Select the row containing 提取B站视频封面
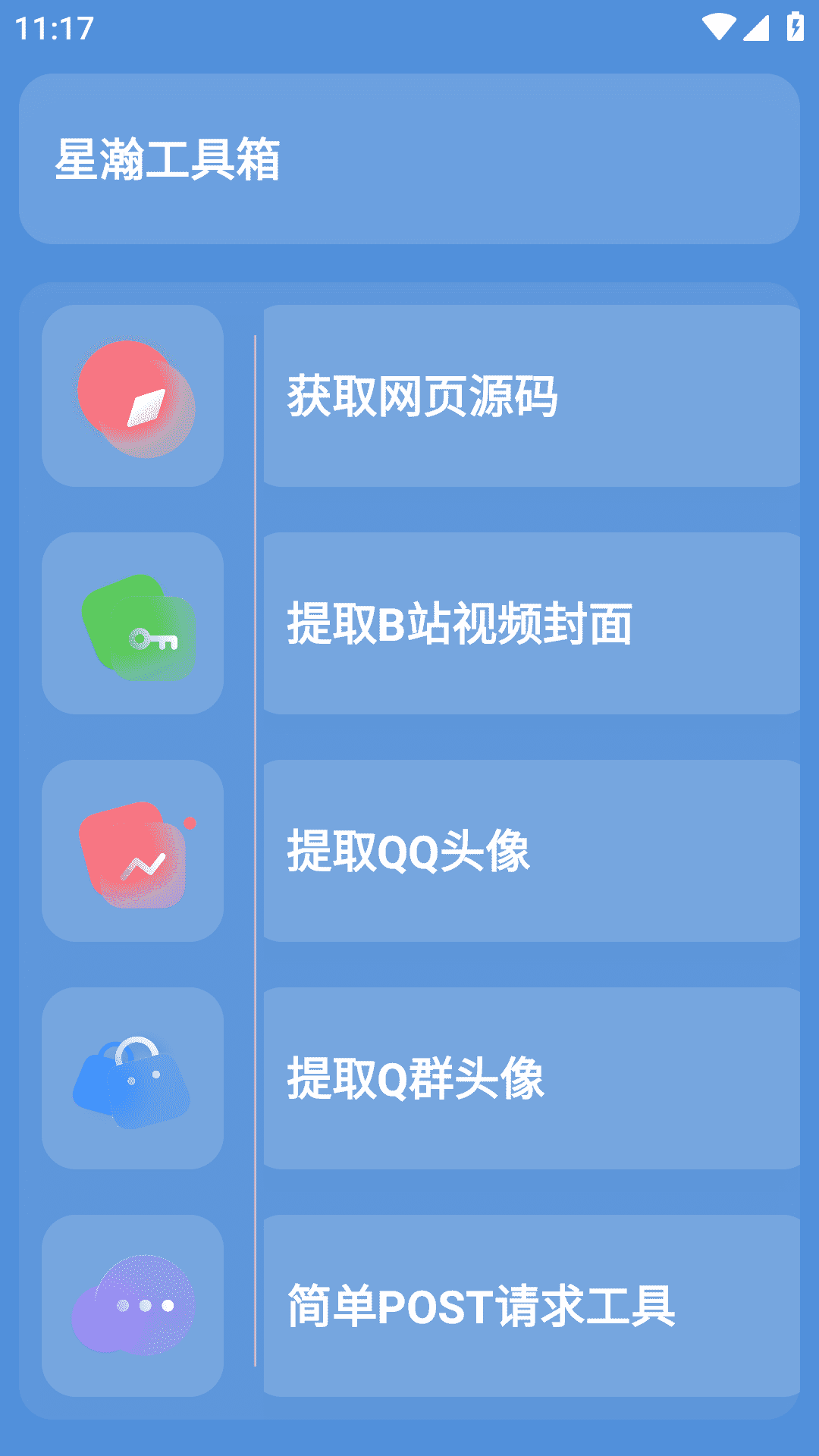The height and width of the screenshot is (1456, 819). pos(531,623)
